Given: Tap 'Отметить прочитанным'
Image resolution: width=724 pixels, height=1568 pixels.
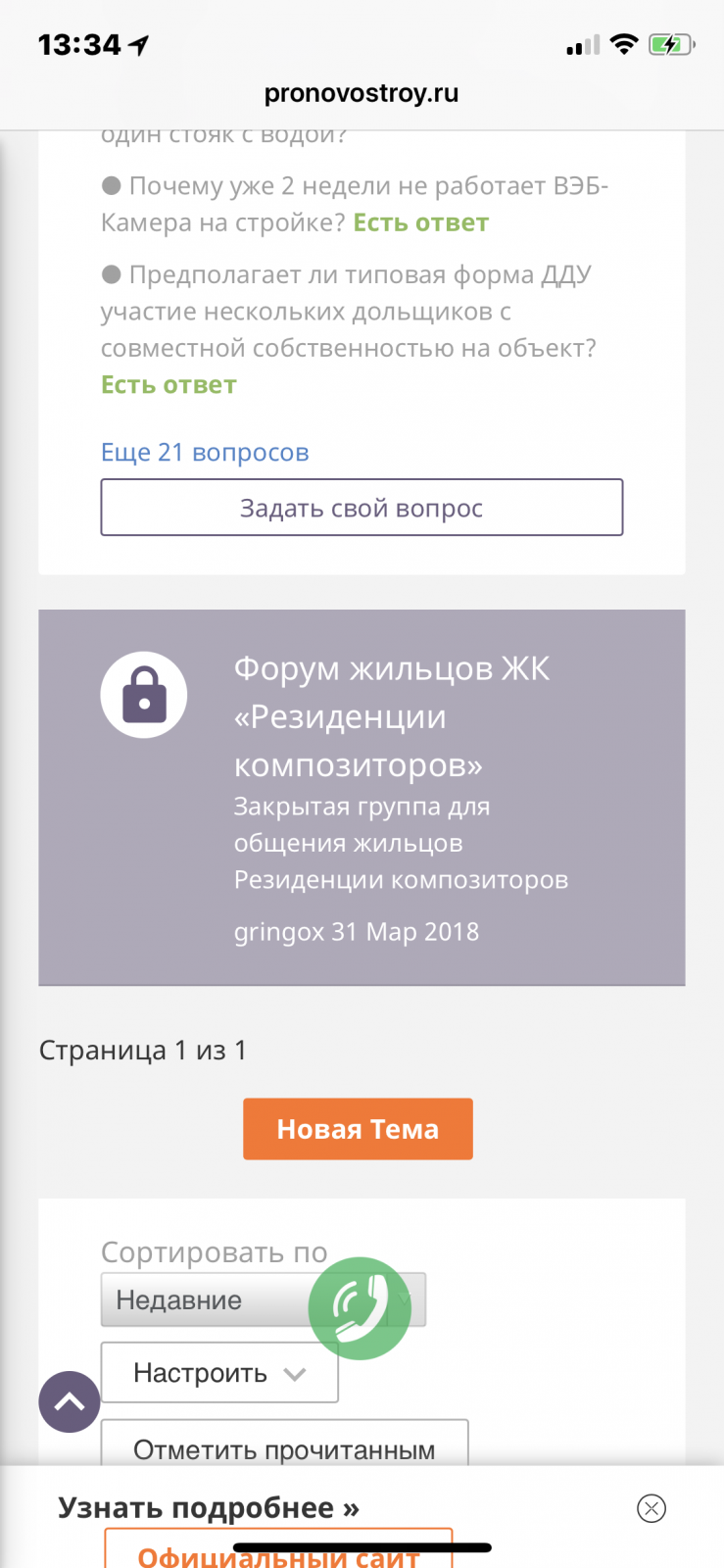Looking at the screenshot, I should (x=284, y=1444).
